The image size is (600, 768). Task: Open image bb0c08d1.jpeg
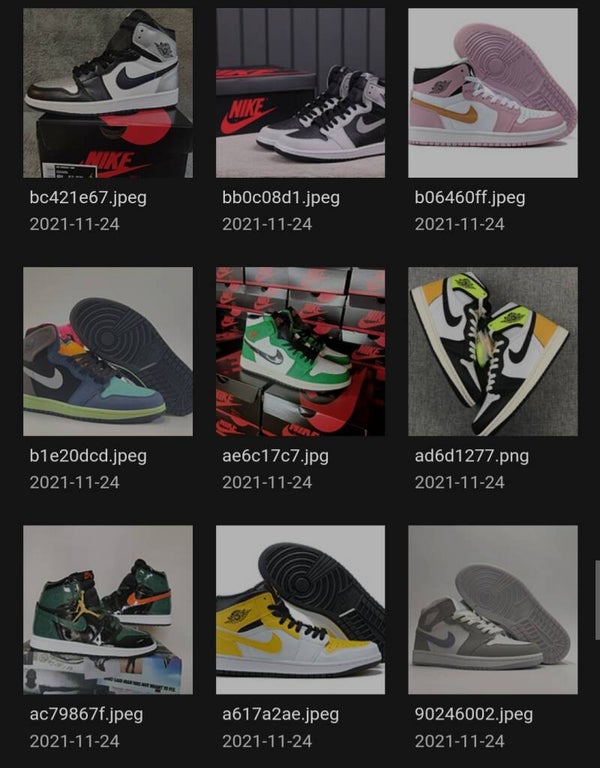(300, 93)
